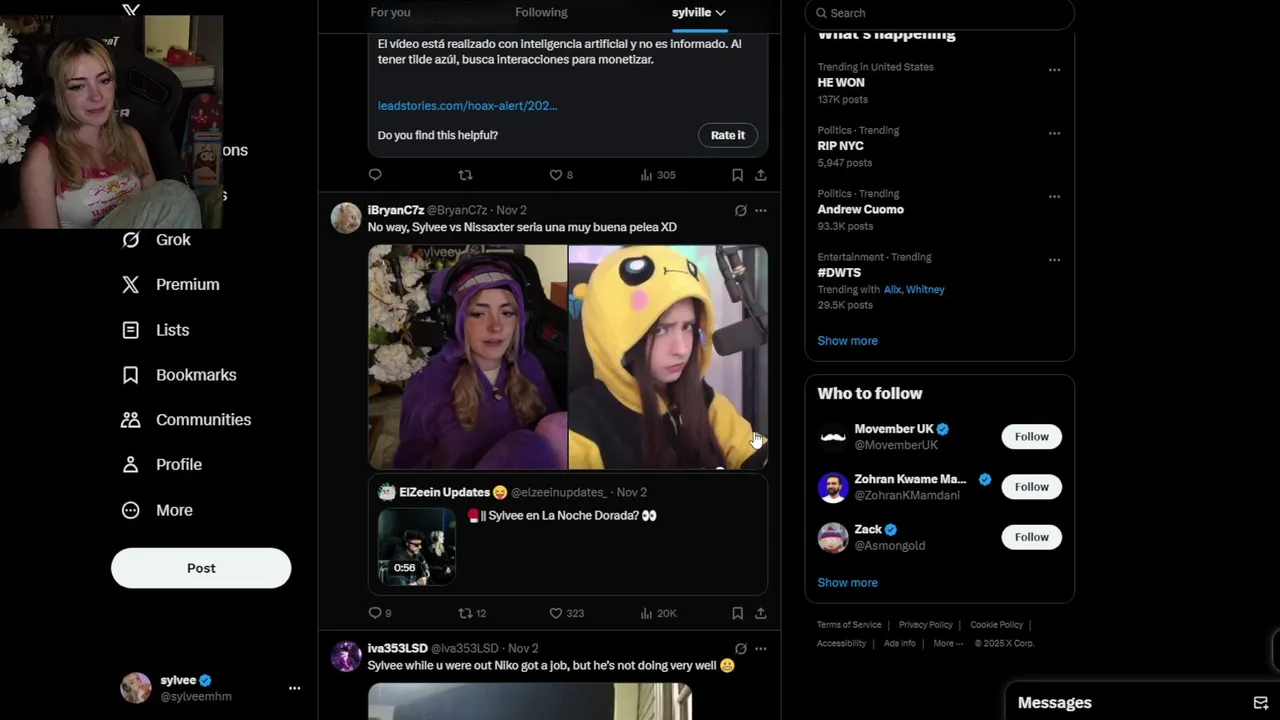This screenshot has height=720, width=1280.
Task: Follow Zack (@Asmongold)
Action: point(1031,537)
